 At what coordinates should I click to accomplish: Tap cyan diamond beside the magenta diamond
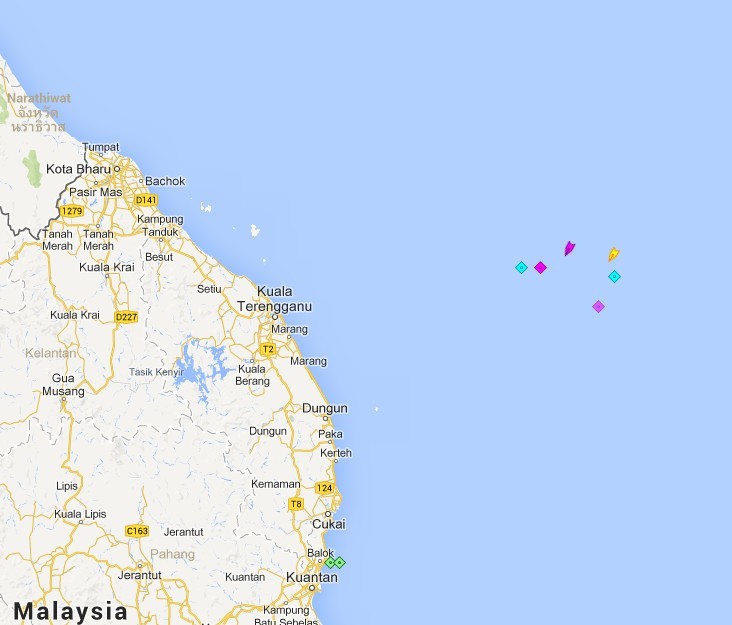click(x=521, y=267)
